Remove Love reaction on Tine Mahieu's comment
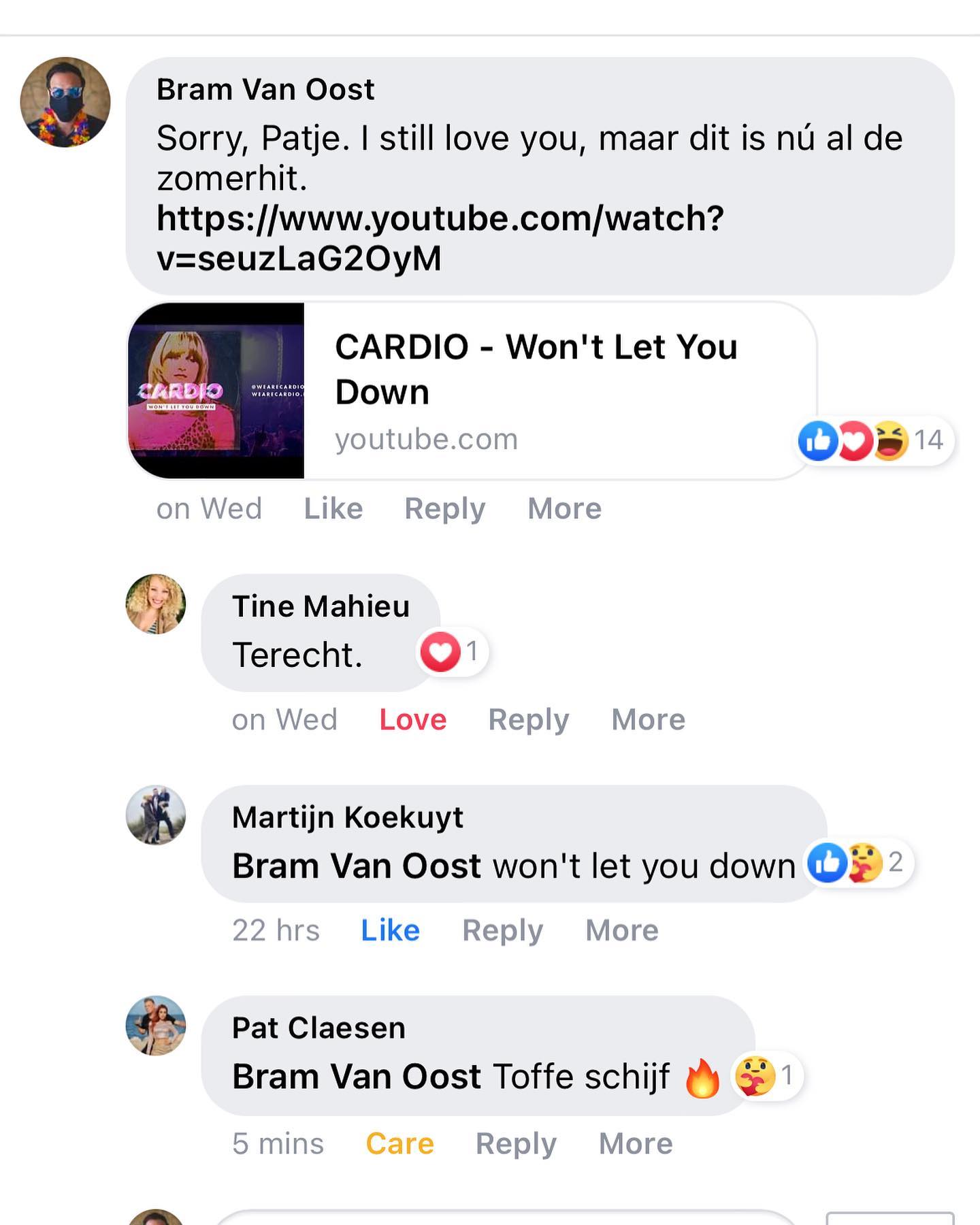Image resolution: width=980 pixels, height=1225 pixels. pos(412,720)
